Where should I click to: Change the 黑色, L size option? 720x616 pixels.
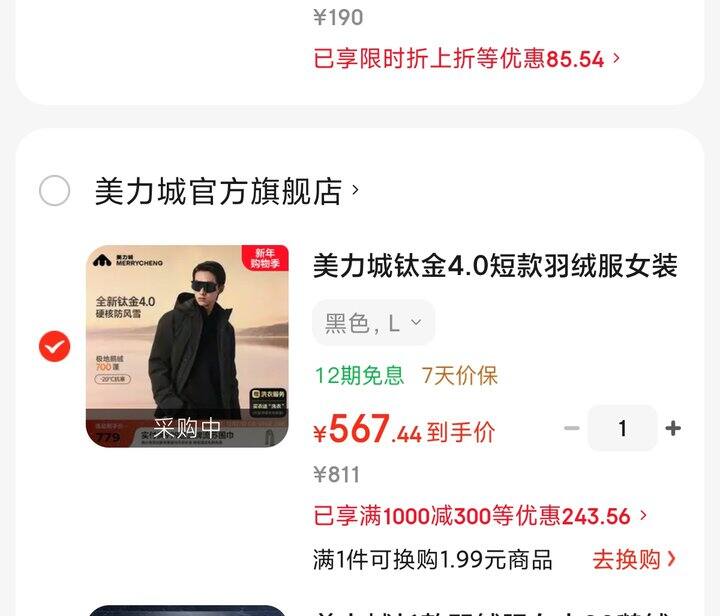pyautogui.click(x=373, y=323)
